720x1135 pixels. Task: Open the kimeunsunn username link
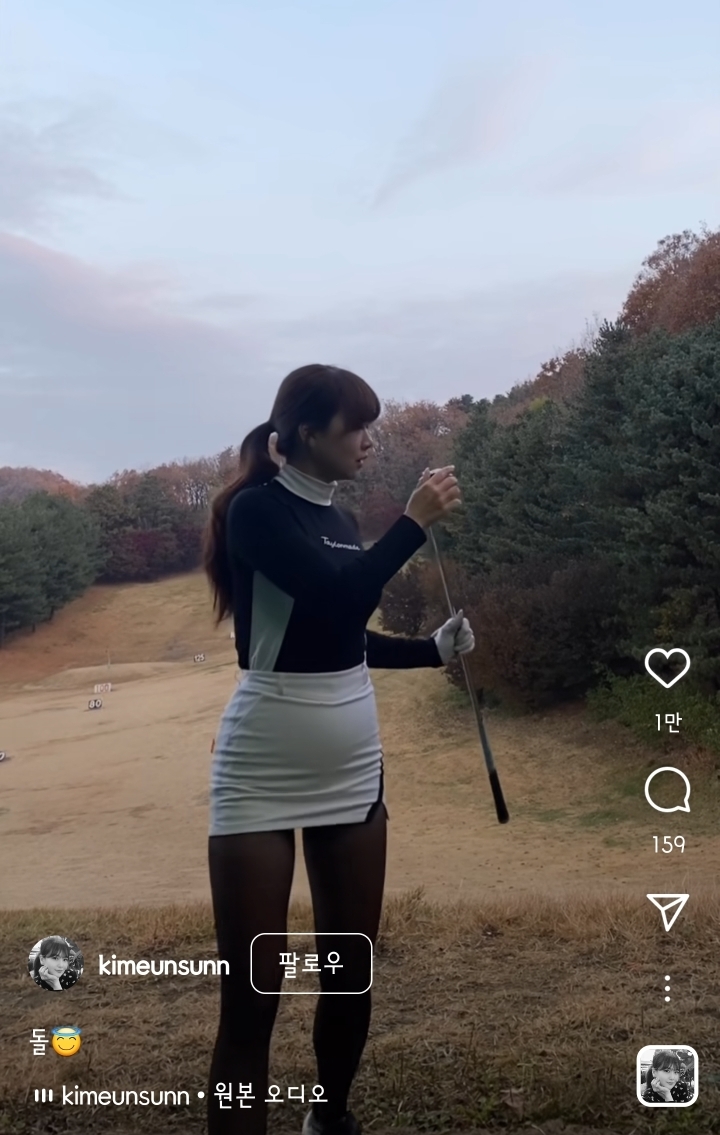(x=164, y=966)
